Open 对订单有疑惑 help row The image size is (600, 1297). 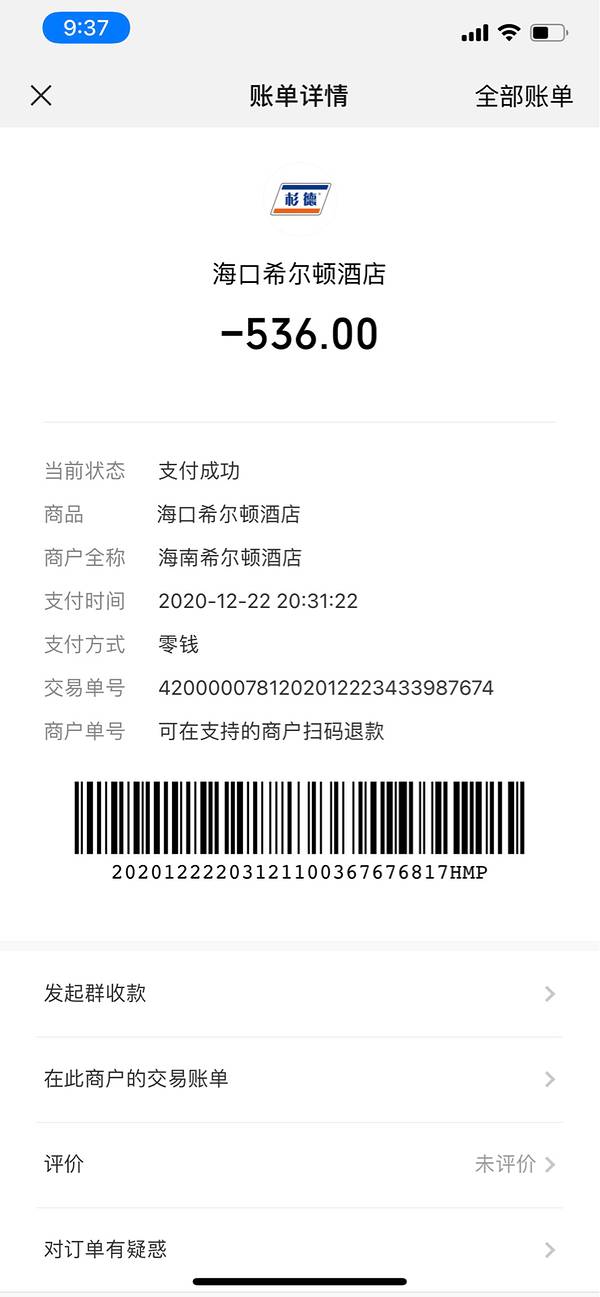(x=300, y=1249)
